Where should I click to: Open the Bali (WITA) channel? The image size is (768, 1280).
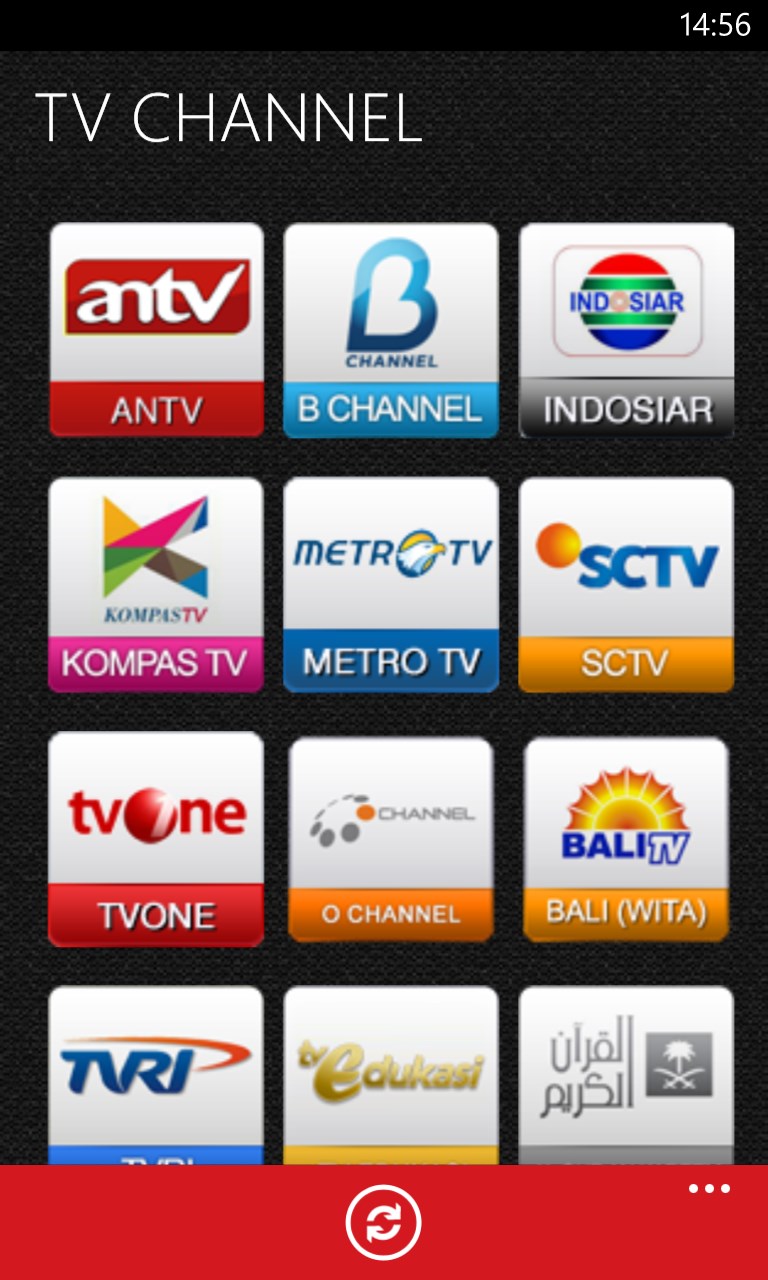click(x=626, y=839)
